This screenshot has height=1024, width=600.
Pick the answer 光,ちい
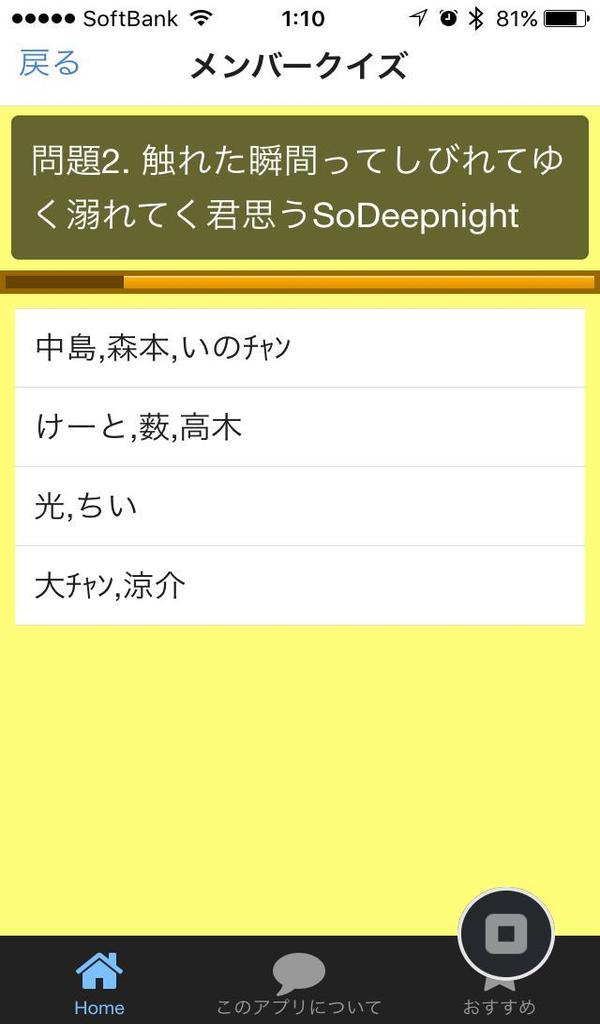pos(299,506)
